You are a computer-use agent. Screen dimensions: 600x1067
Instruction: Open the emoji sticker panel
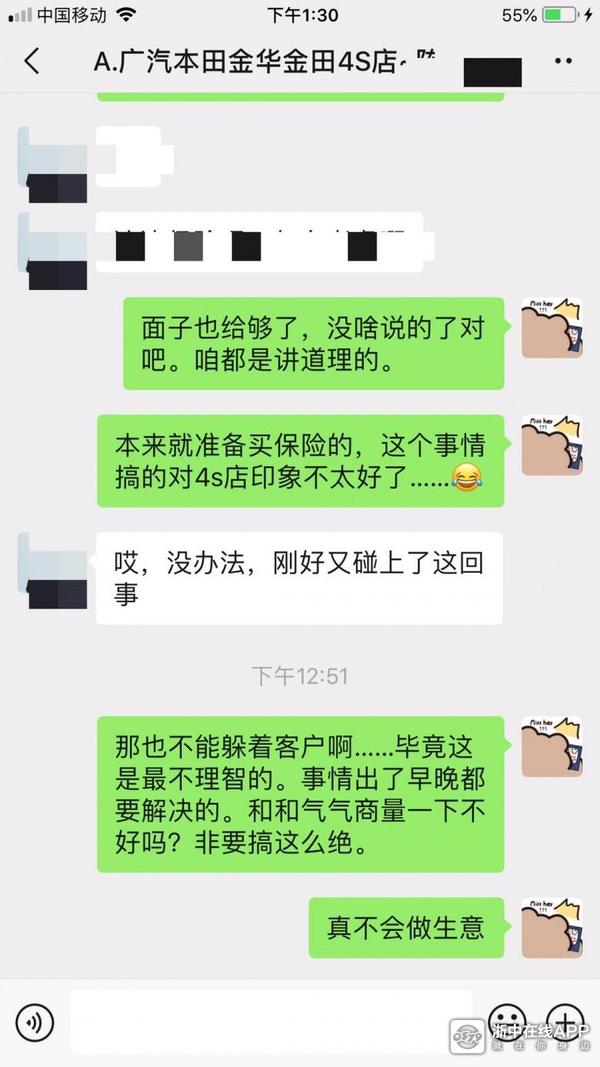coord(506,1021)
